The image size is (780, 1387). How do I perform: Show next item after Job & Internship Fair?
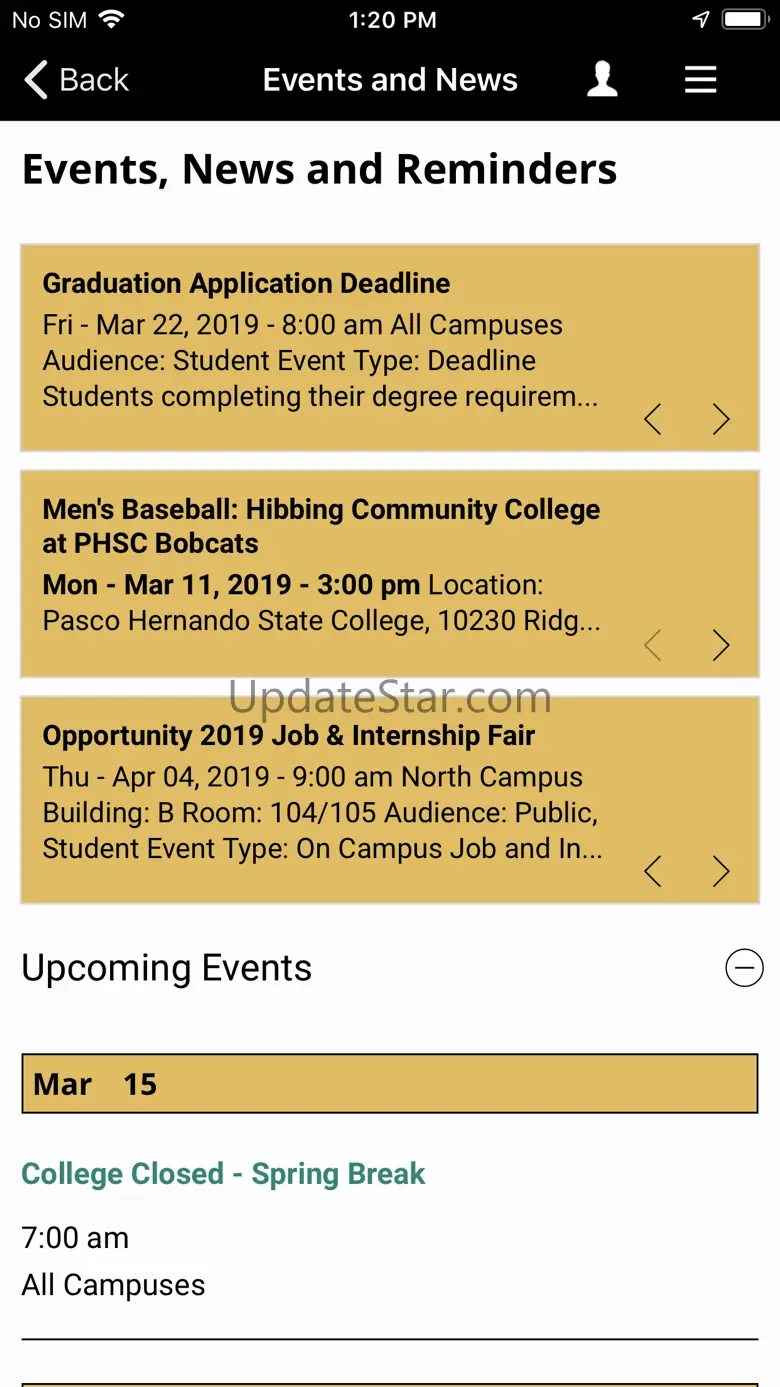coord(721,871)
